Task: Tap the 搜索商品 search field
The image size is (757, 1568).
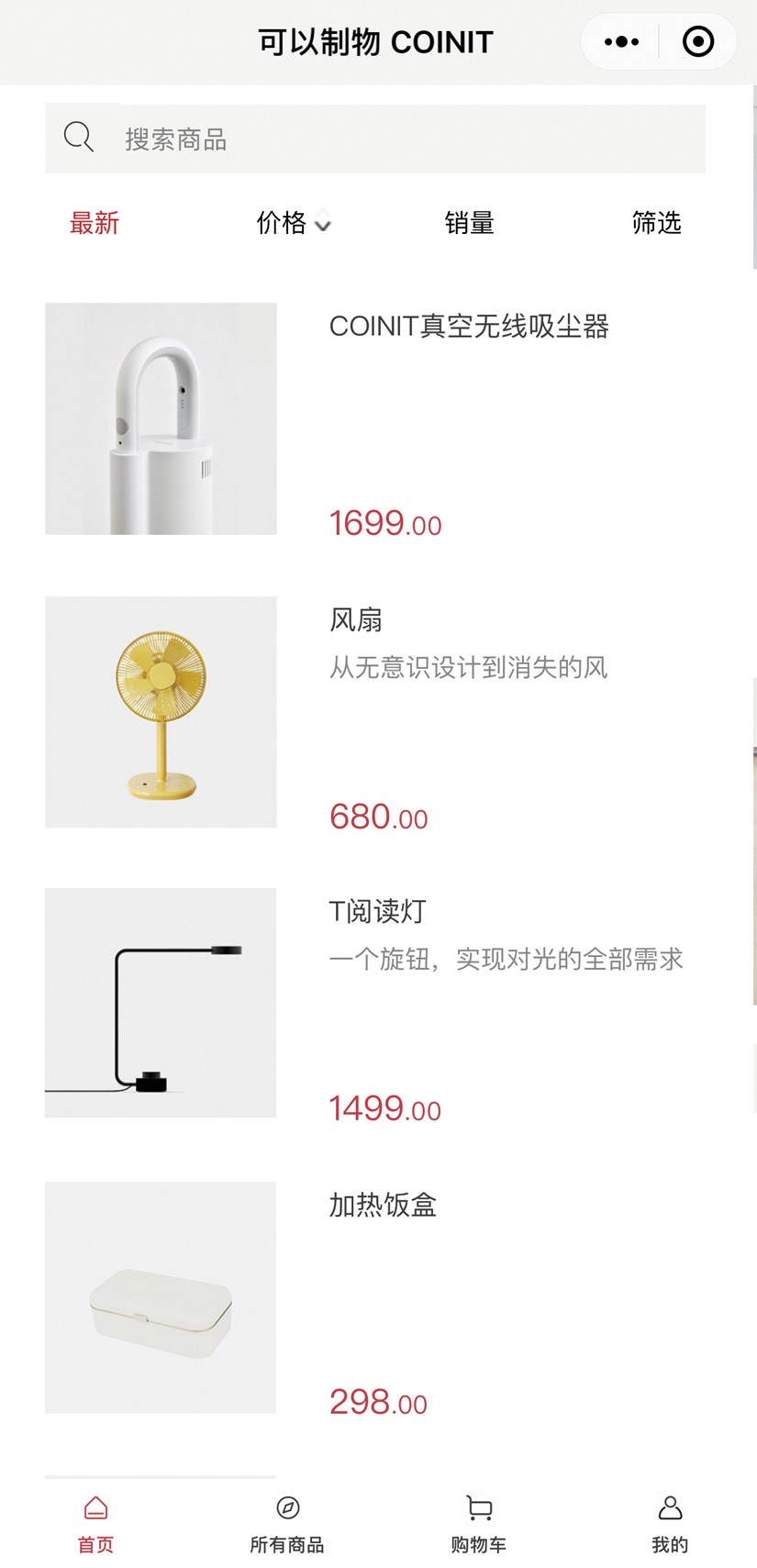Action: pyautogui.click(x=375, y=139)
